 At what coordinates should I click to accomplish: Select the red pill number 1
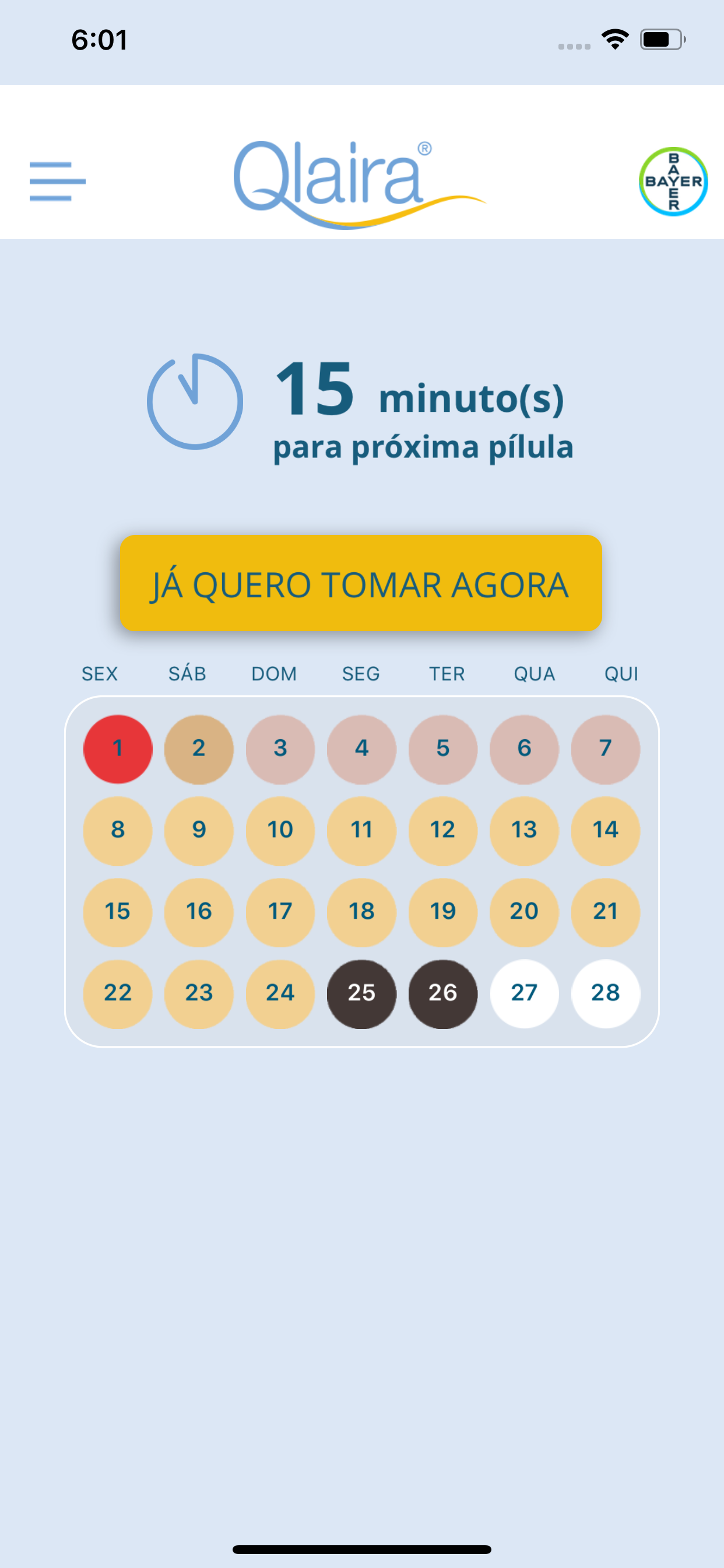pos(117,748)
